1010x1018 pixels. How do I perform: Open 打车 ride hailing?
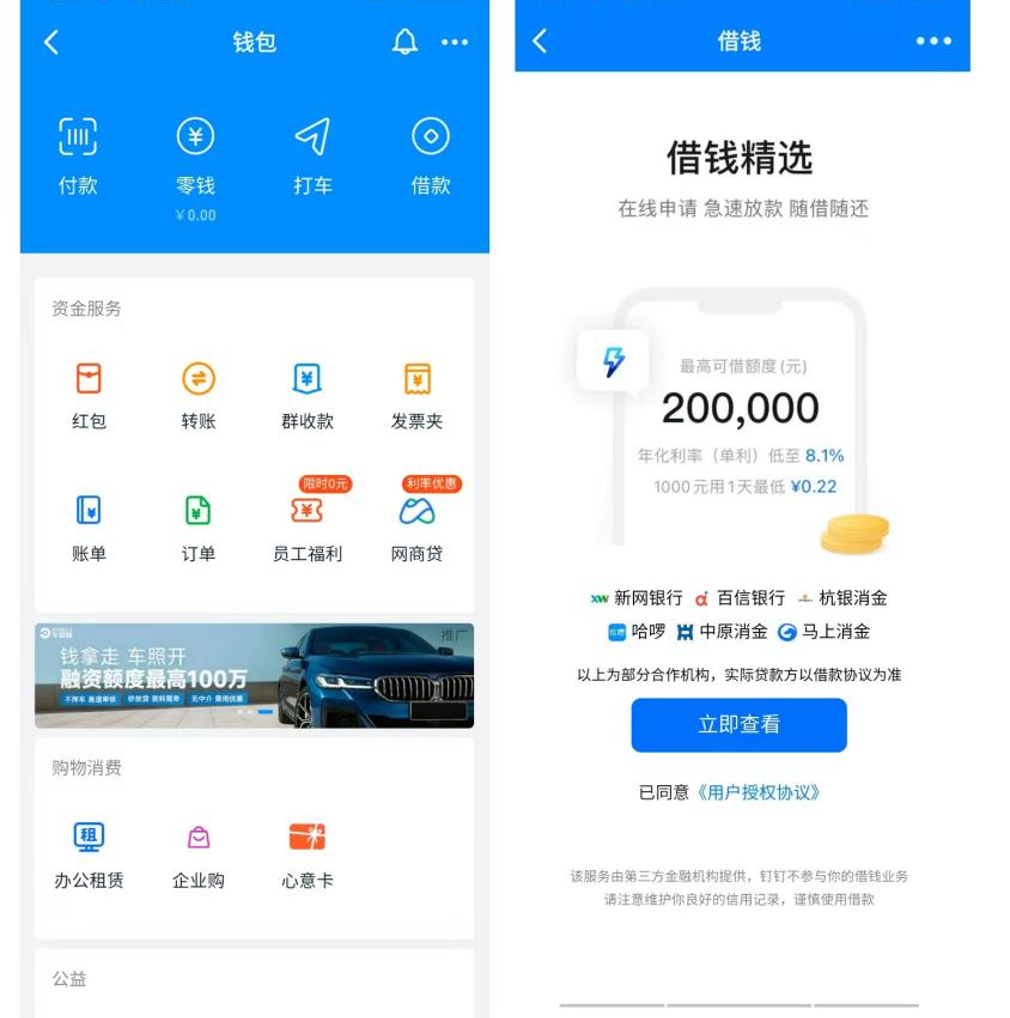tap(312, 155)
